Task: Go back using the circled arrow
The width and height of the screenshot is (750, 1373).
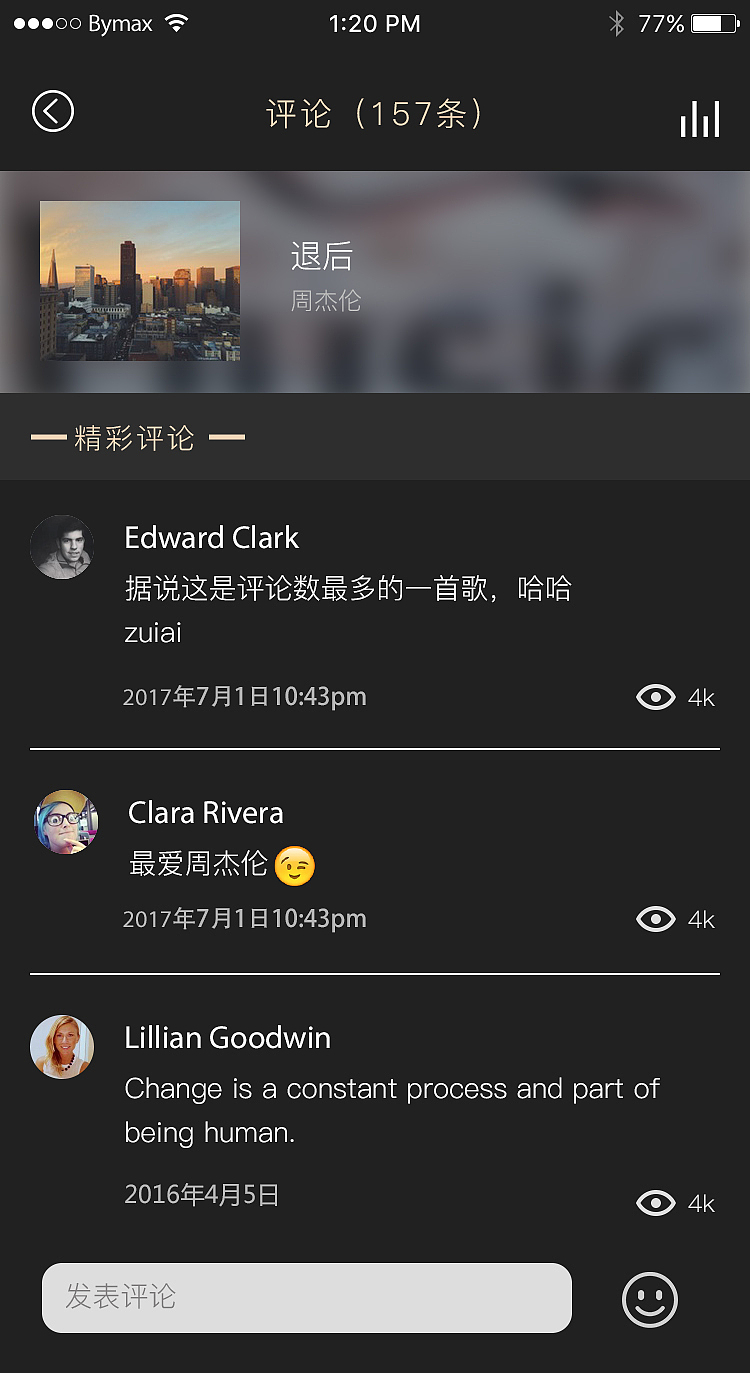Action: tap(53, 111)
